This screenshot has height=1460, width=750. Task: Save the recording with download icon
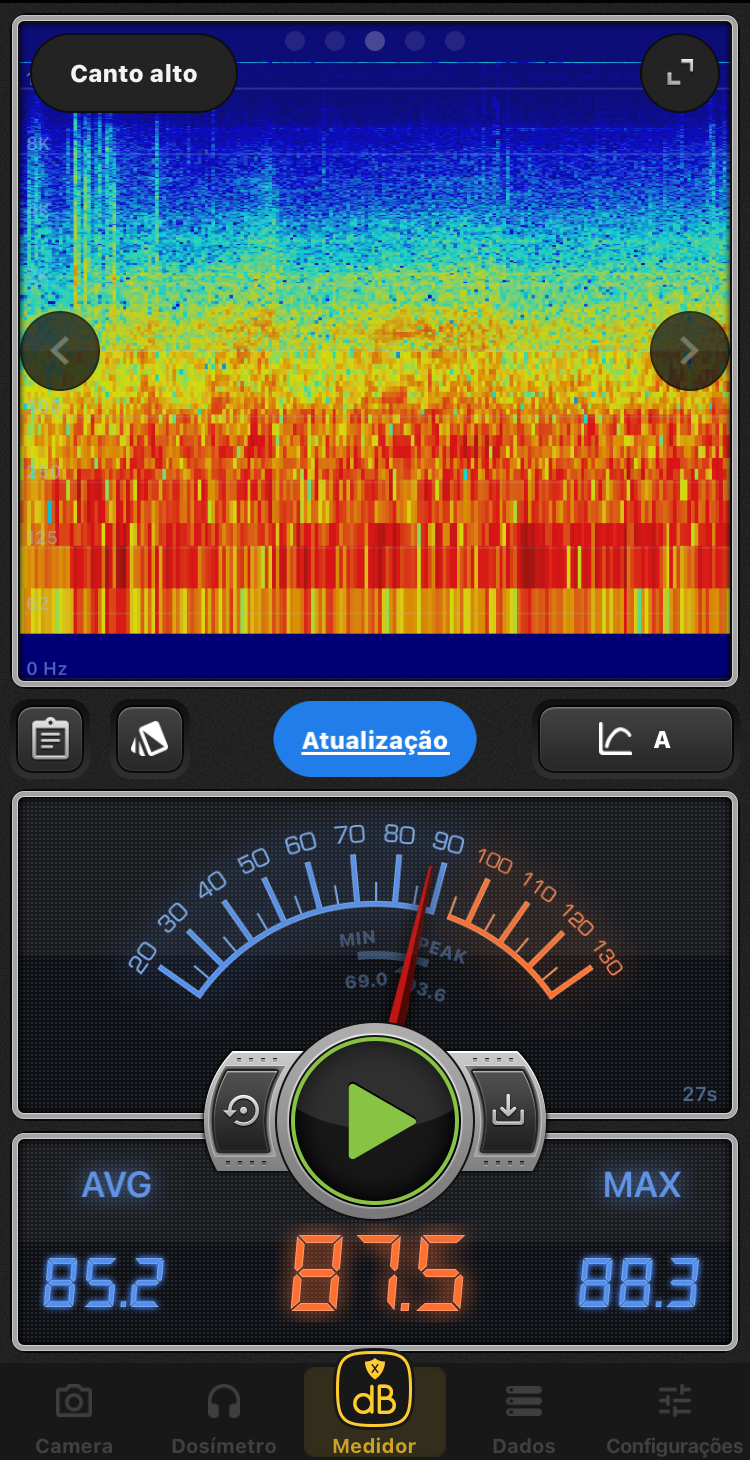[x=508, y=1110]
